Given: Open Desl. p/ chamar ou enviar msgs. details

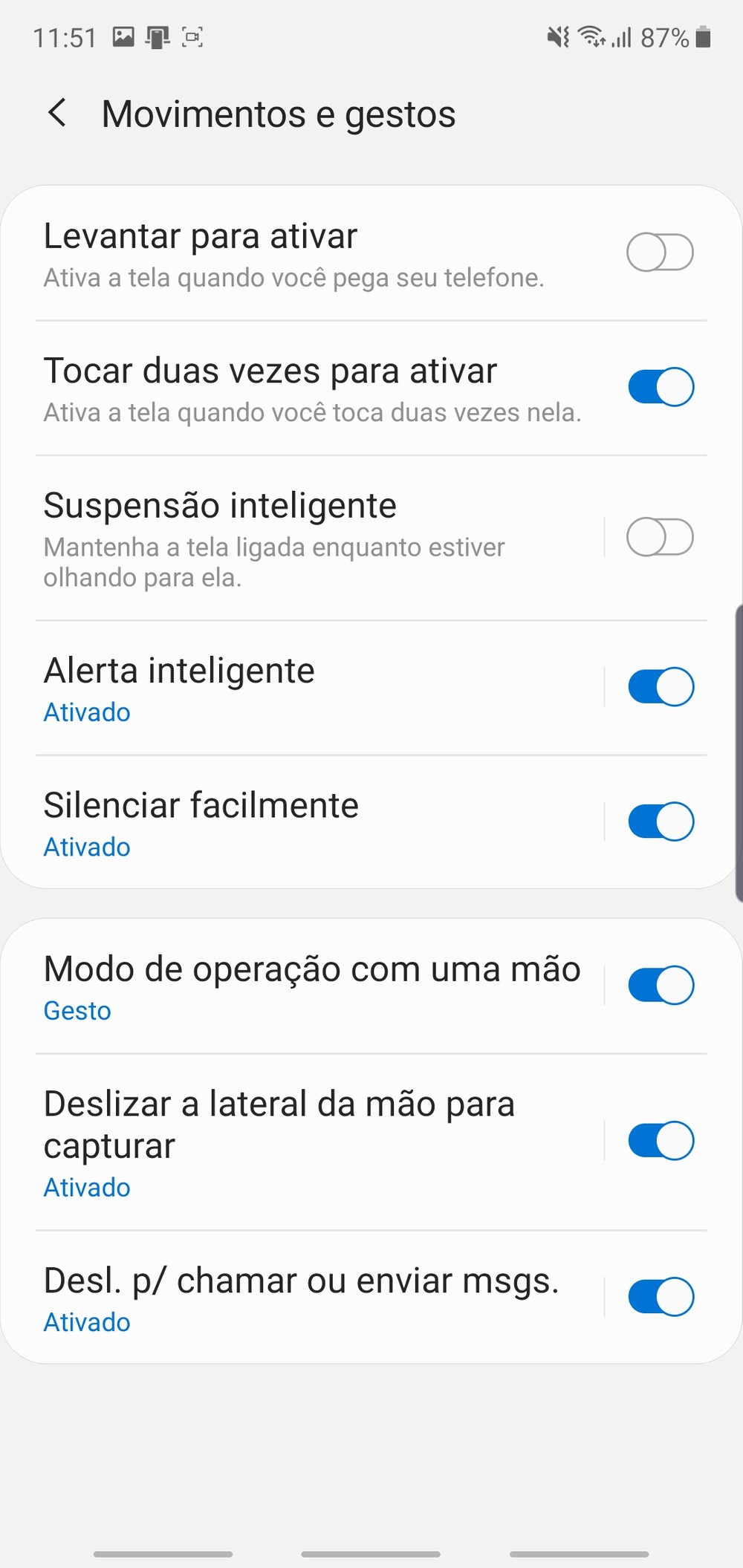Looking at the screenshot, I should 297,1297.
